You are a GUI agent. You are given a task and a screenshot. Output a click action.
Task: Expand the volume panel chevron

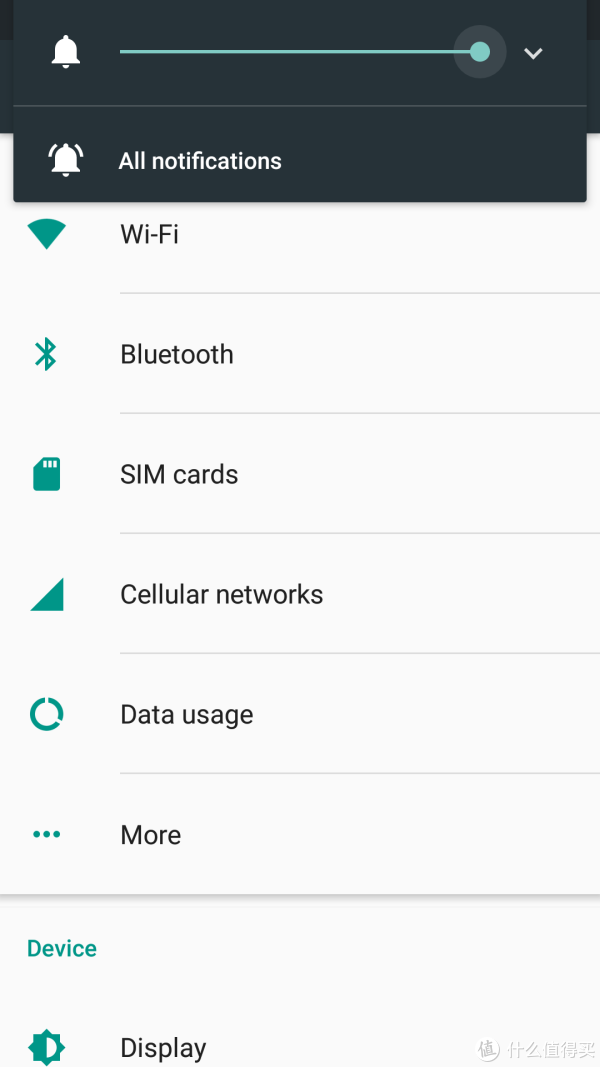pyautogui.click(x=533, y=53)
